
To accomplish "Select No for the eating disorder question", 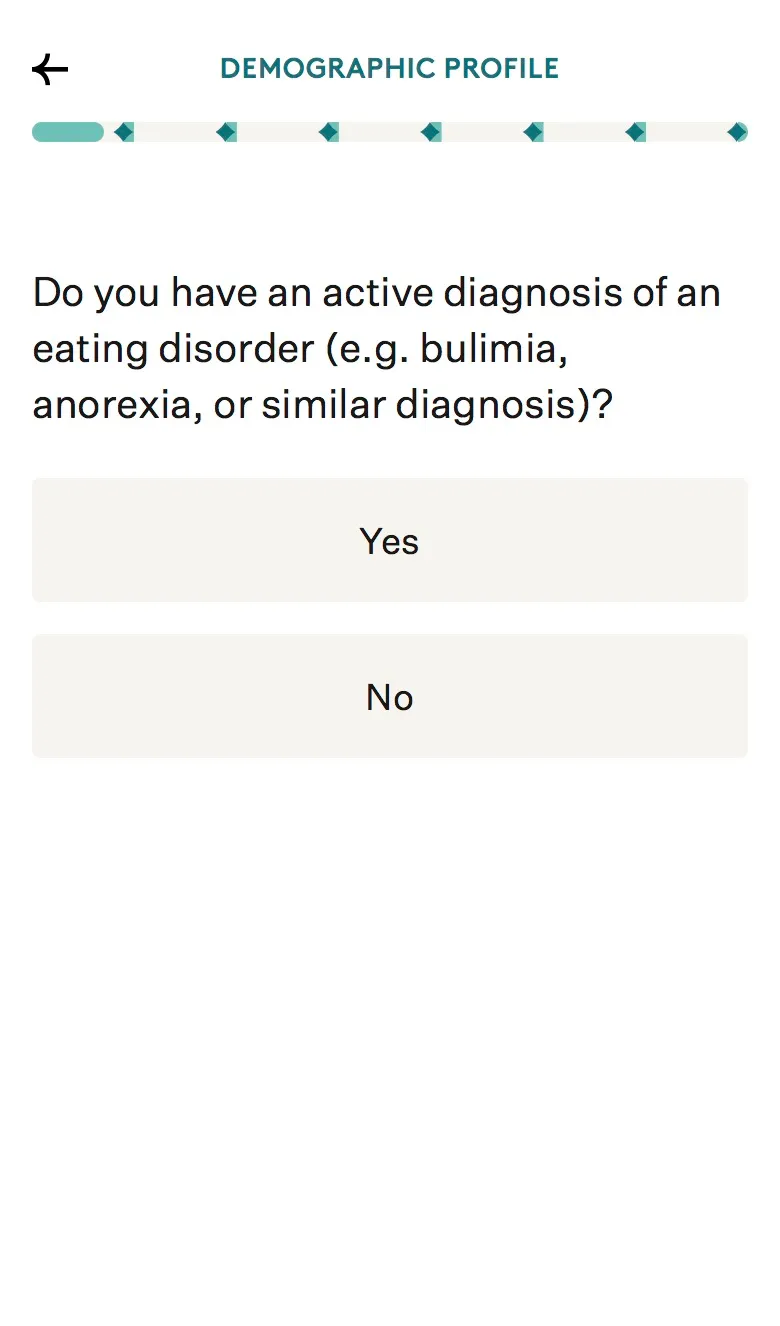I will click(x=390, y=696).
